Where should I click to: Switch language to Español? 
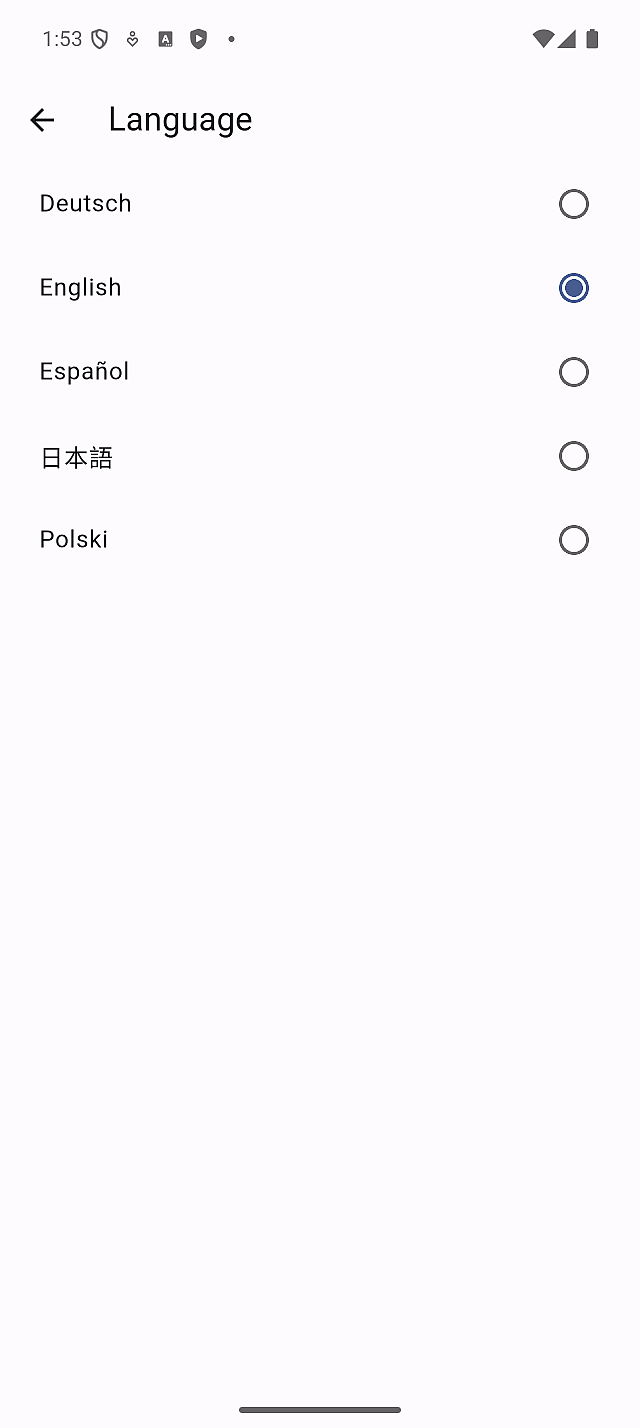pyautogui.click(x=573, y=372)
